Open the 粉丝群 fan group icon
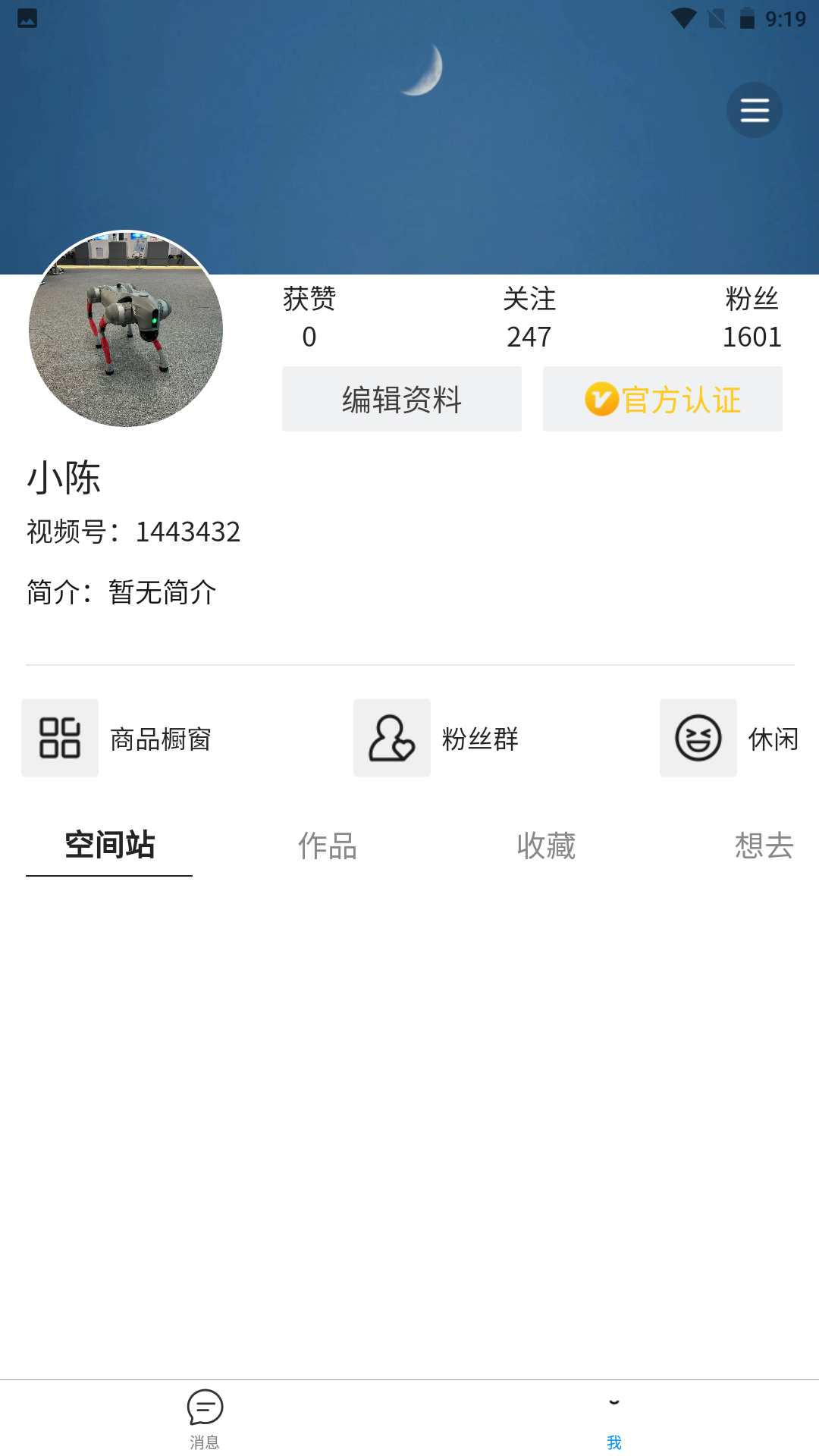 coord(391,737)
